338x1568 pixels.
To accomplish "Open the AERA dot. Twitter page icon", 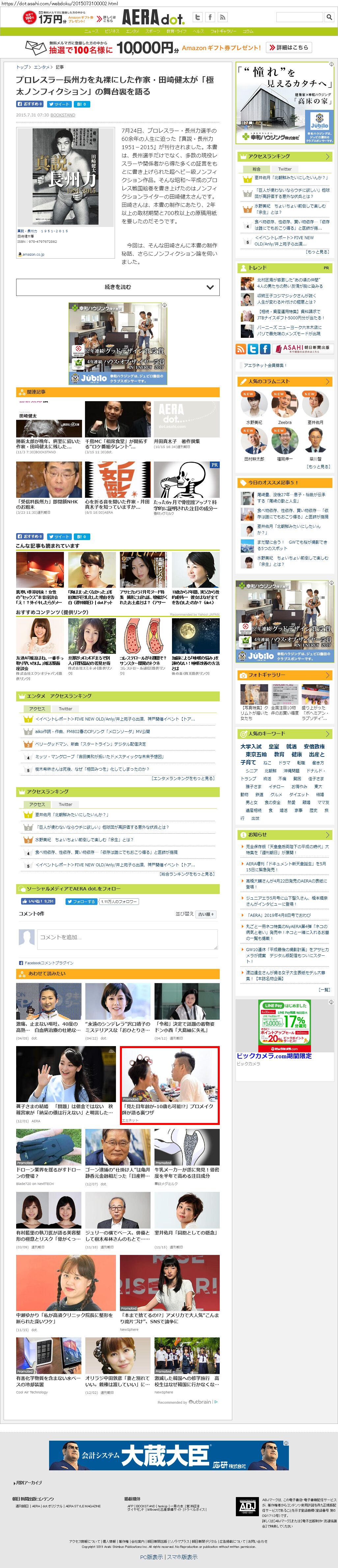I will pyautogui.click(x=198, y=17).
